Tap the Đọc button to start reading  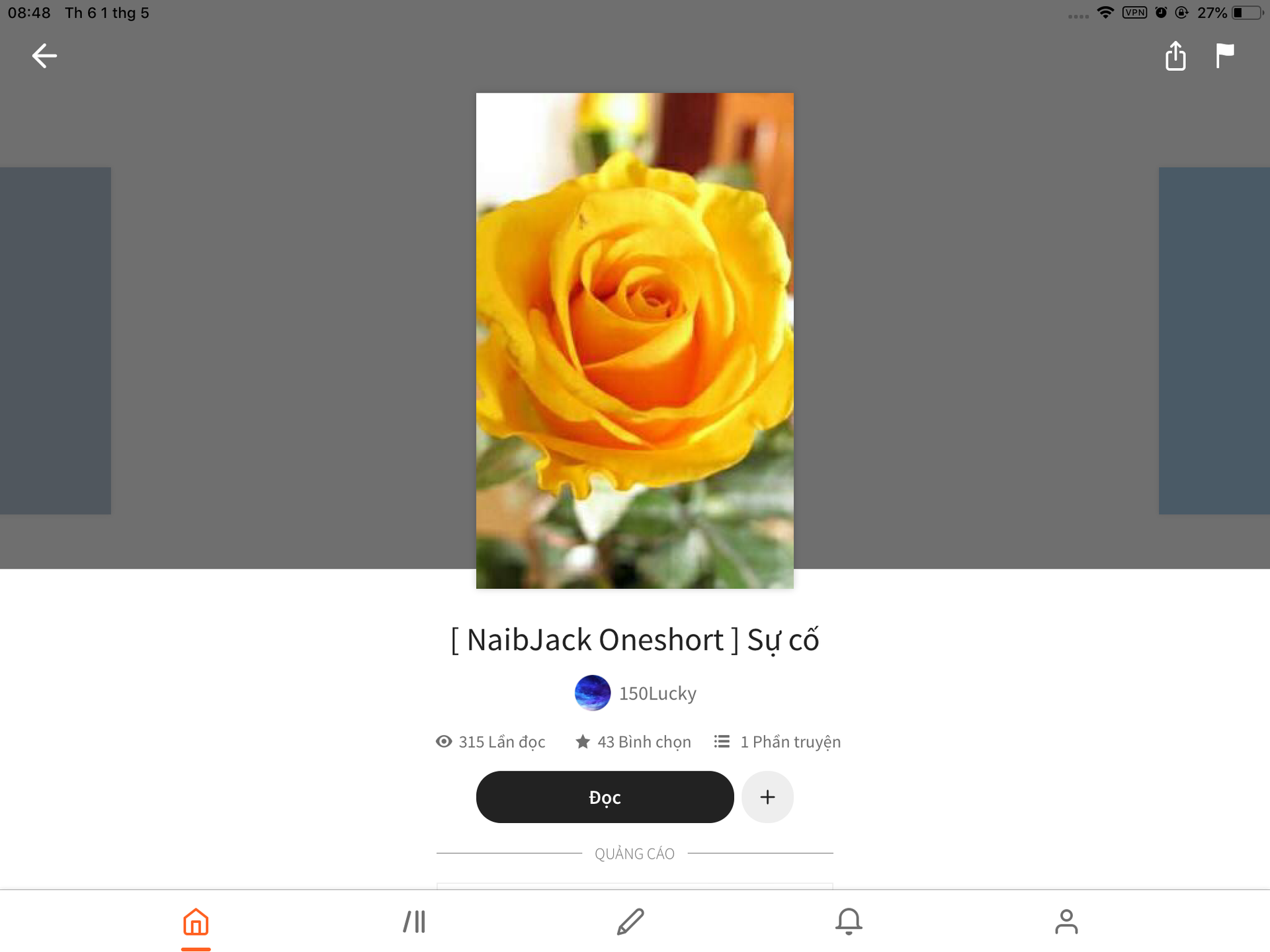[605, 797]
